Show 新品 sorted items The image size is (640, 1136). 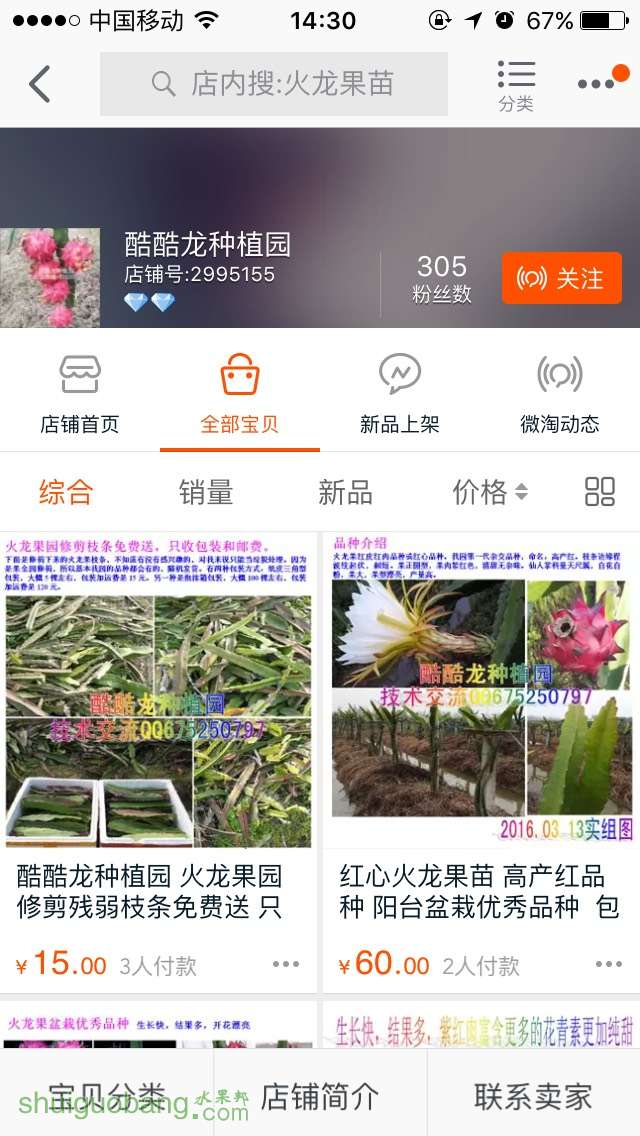point(345,492)
